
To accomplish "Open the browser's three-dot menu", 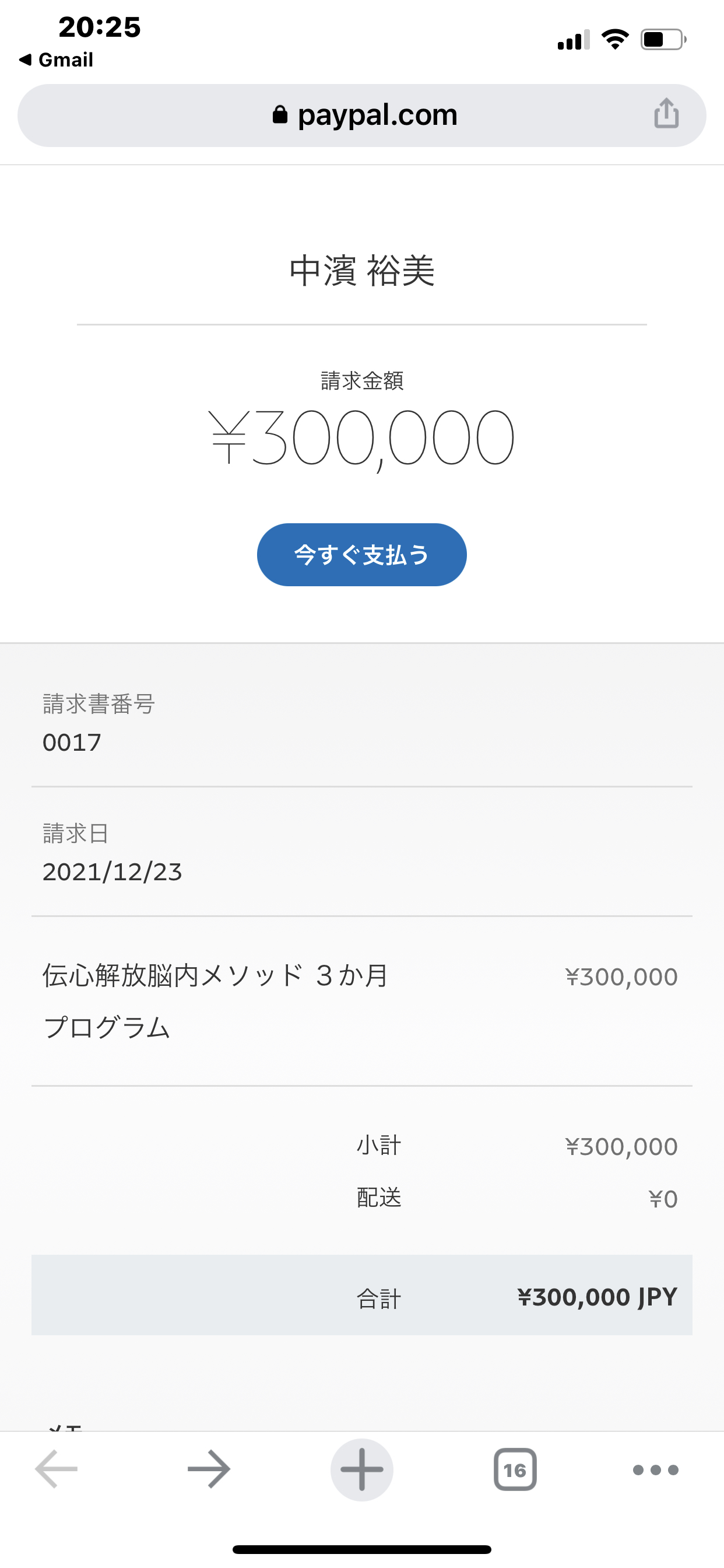I will [656, 1470].
